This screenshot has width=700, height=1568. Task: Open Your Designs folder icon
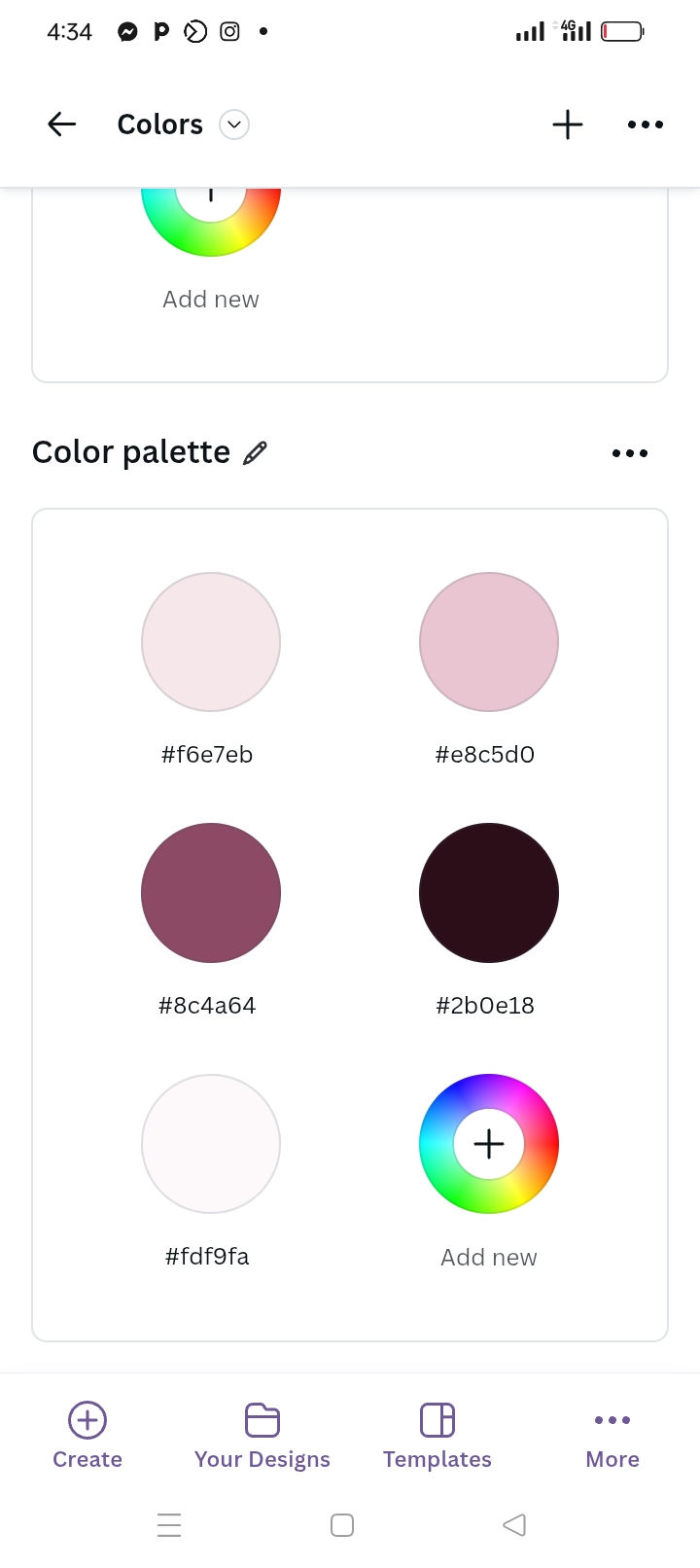click(262, 1420)
